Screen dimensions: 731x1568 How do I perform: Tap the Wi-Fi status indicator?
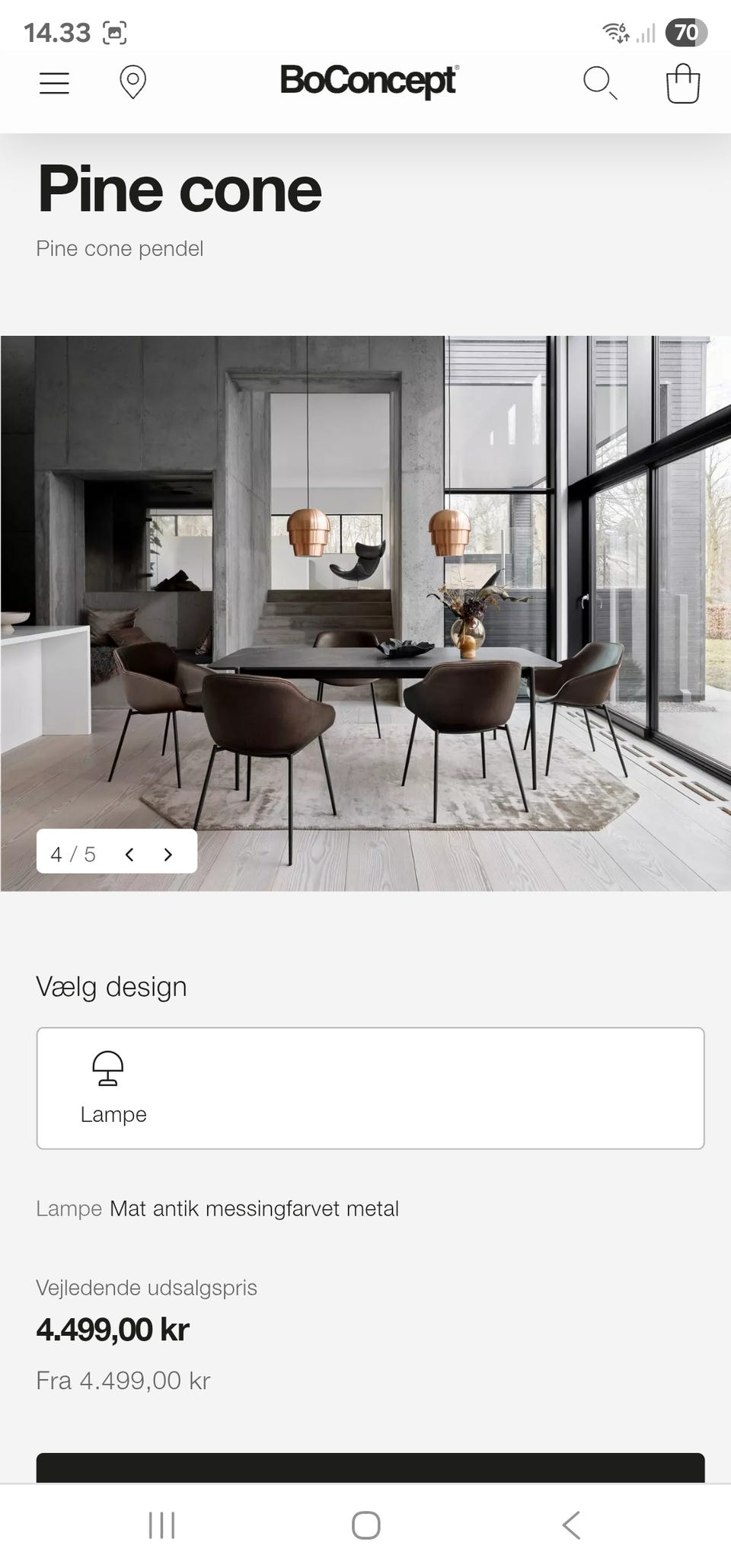pyautogui.click(x=614, y=30)
